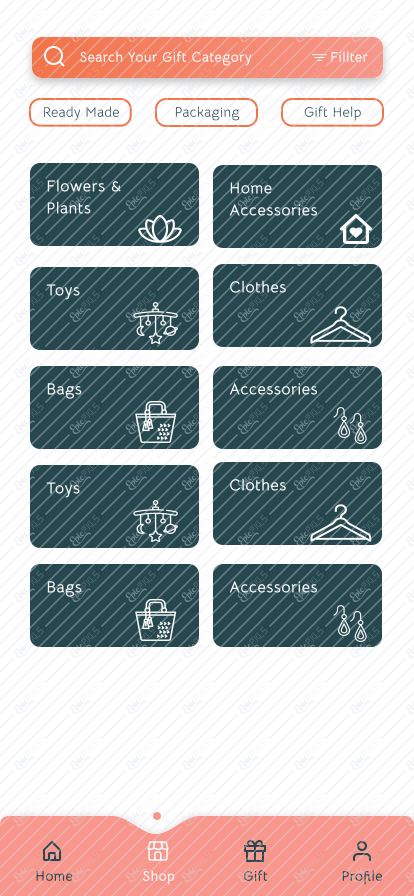
Task: Open Gift Help
Action: tap(332, 112)
